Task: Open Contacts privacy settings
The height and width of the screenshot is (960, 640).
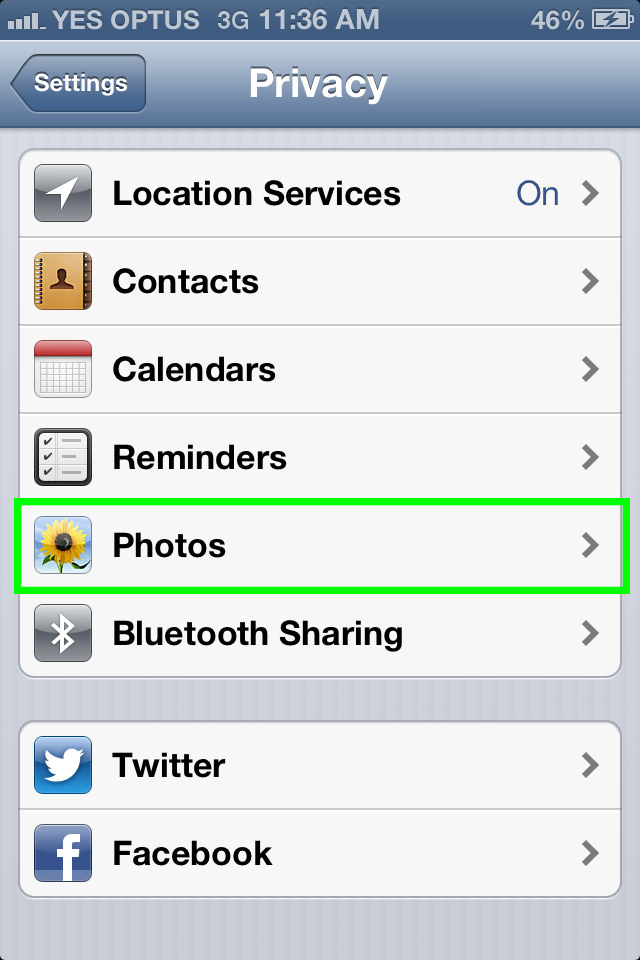Action: (320, 282)
